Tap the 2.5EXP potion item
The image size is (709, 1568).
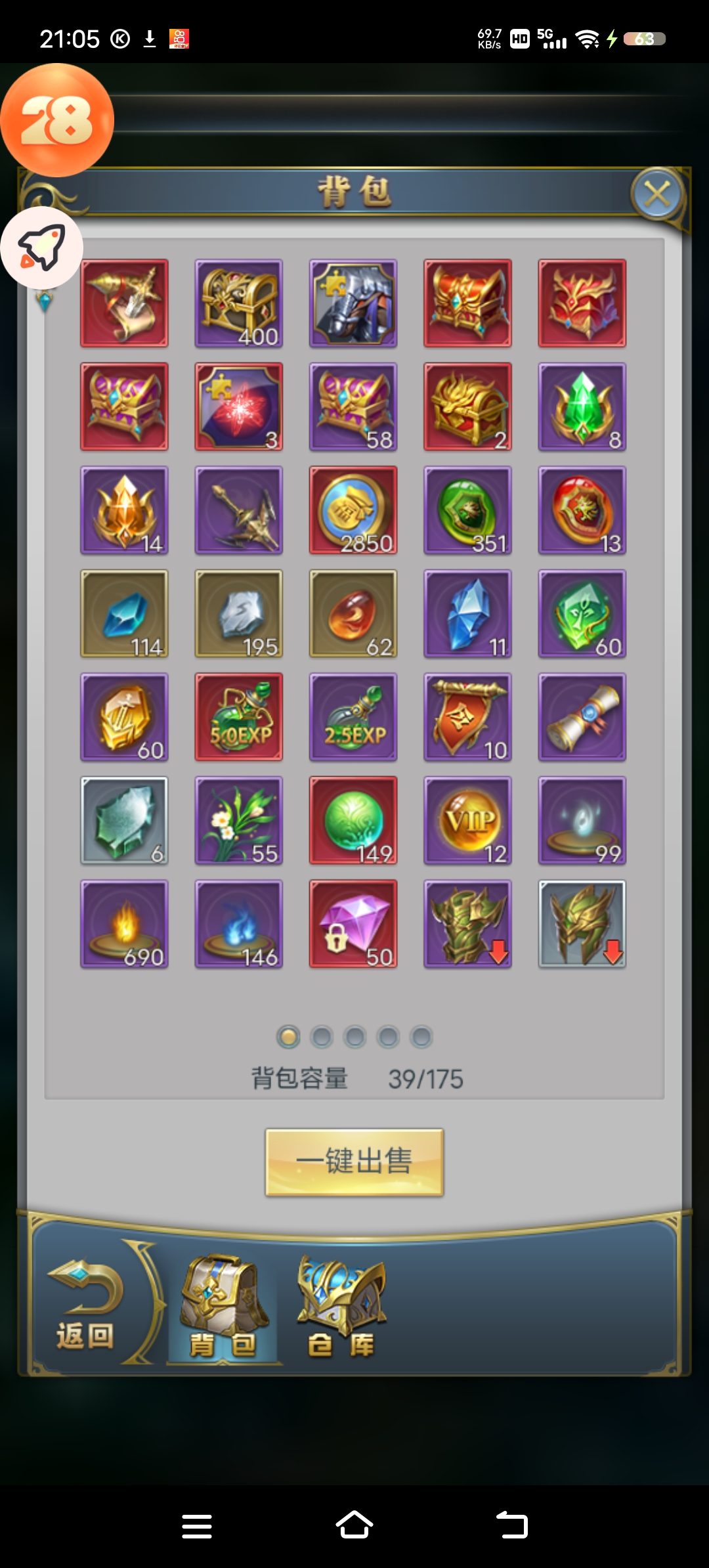(353, 717)
